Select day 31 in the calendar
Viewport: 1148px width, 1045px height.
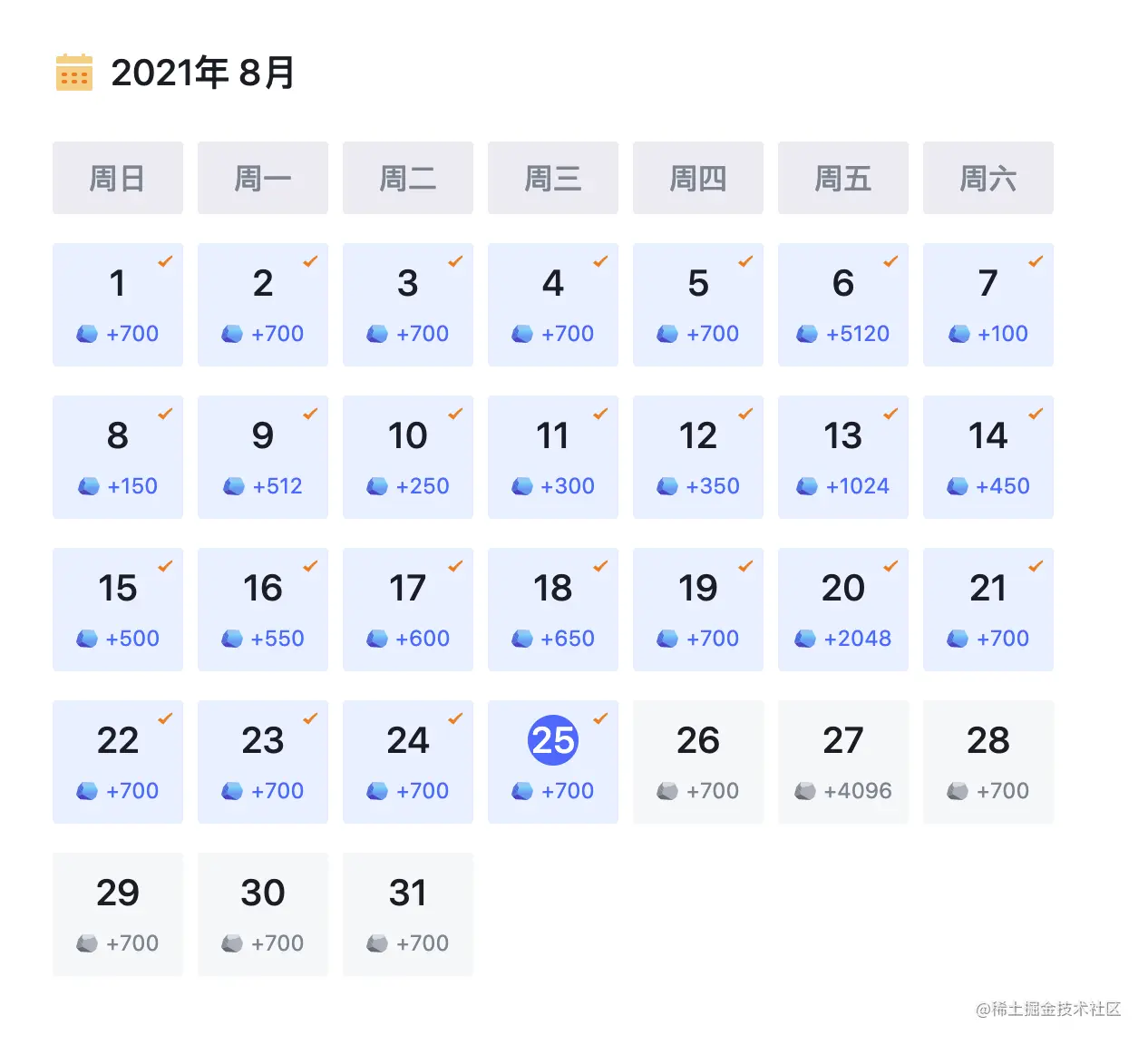click(408, 913)
